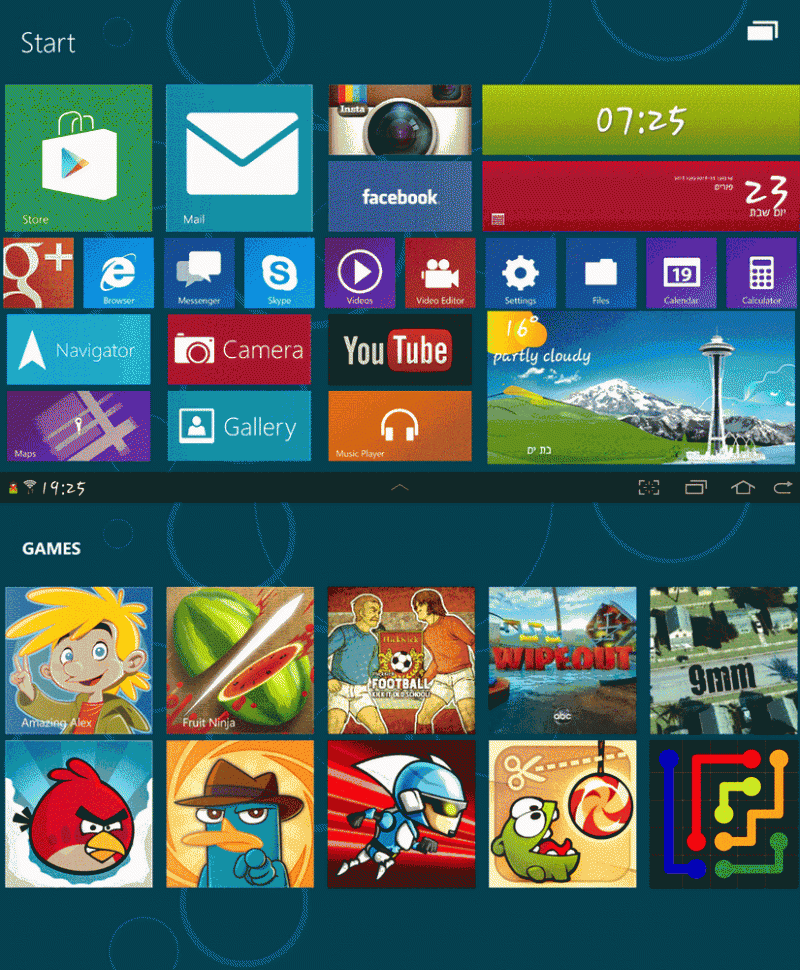Open the Camera tile
Screen dimensions: 800x970
point(239,350)
